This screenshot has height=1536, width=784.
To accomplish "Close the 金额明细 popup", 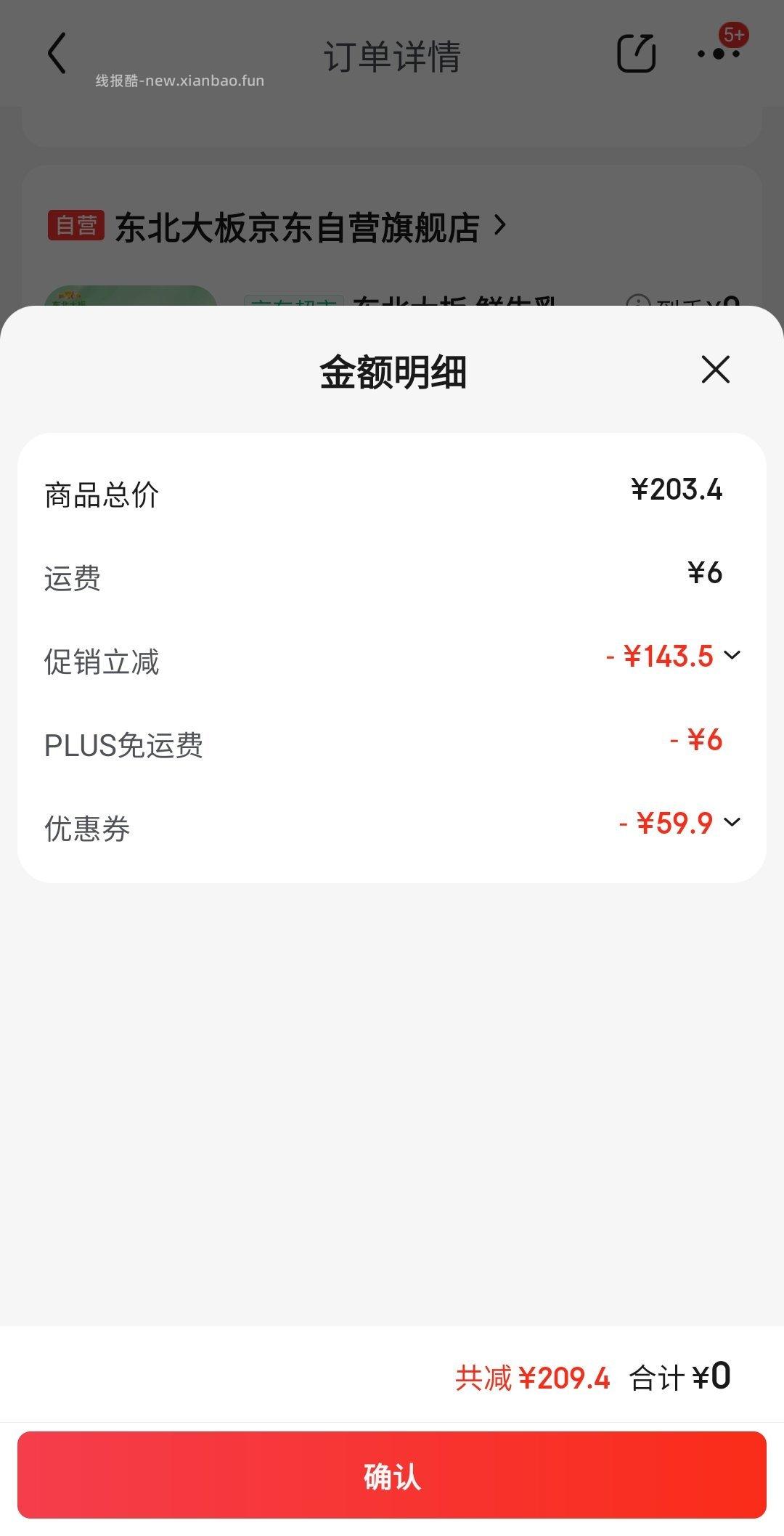I will (x=715, y=370).
